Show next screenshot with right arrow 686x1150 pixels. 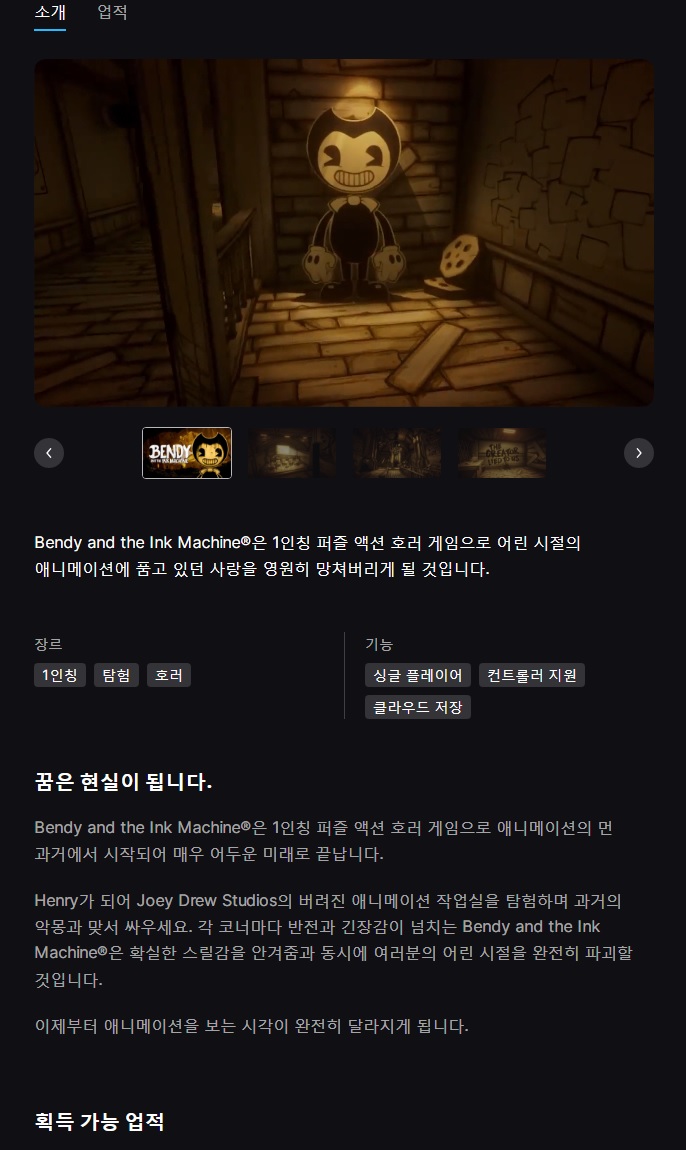click(639, 453)
